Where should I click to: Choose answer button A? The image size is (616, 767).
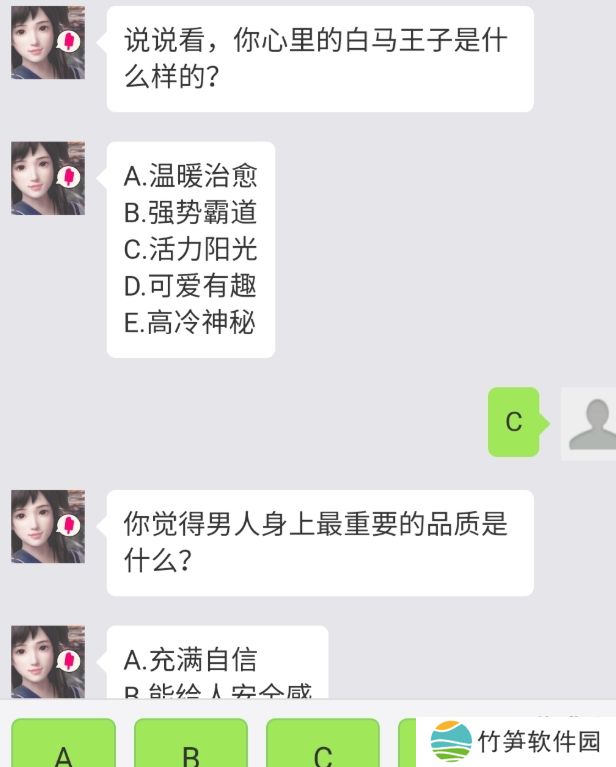63,745
